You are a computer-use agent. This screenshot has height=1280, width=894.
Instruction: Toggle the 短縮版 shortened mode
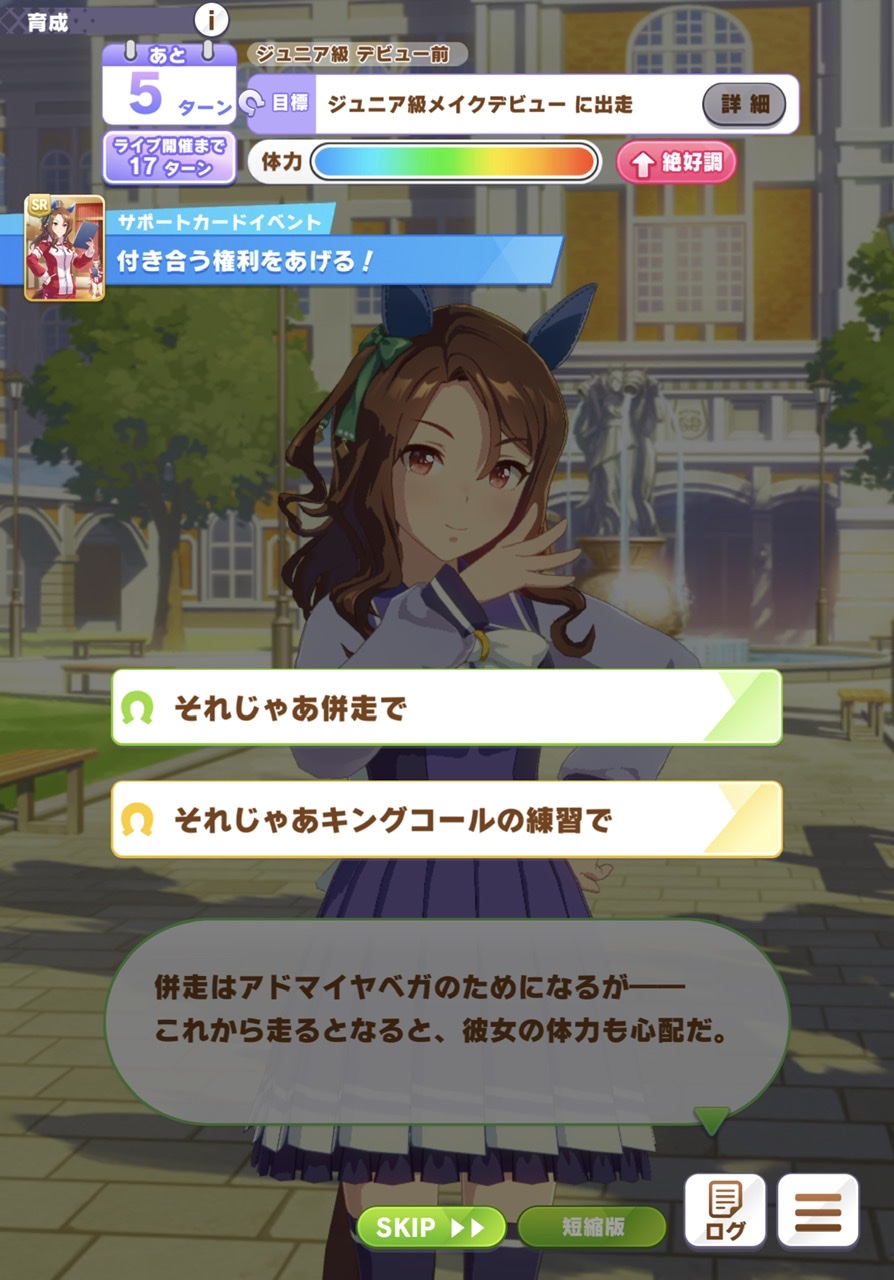(592, 1227)
